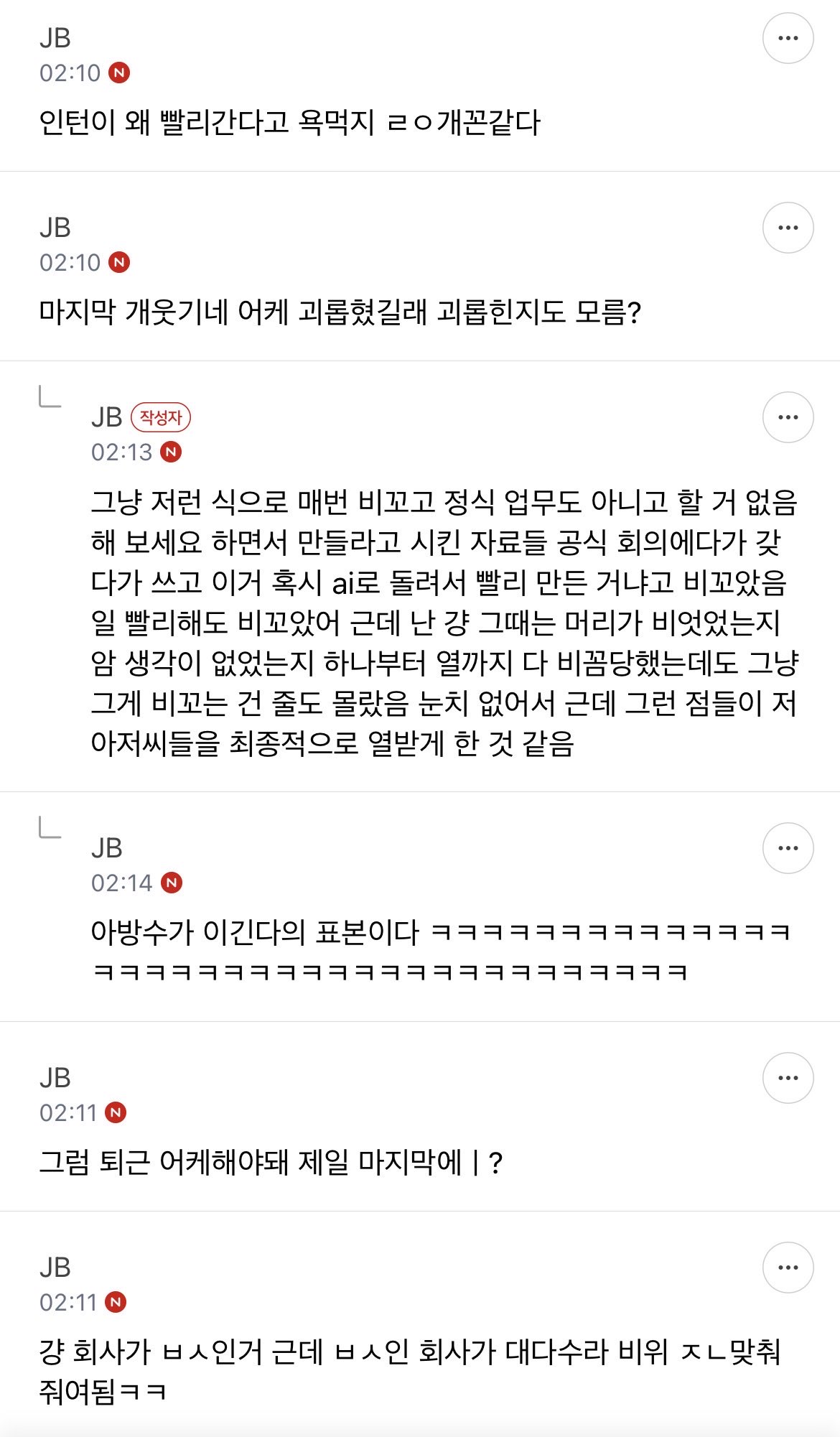Open more options on '그럼 퇴근 어케해야돼' comment
Image resolution: width=840 pixels, height=1437 pixels.
click(x=788, y=1078)
